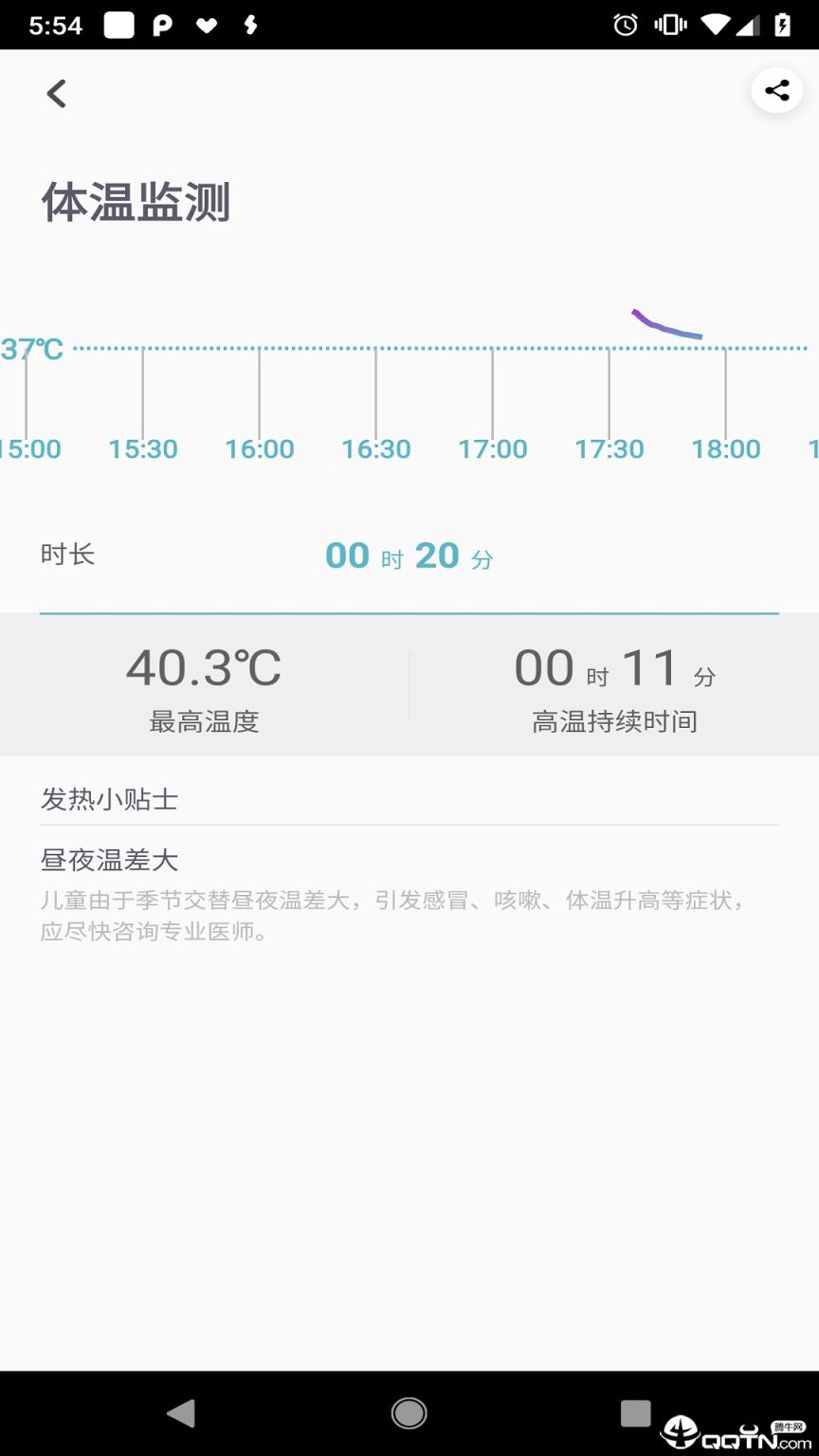The width and height of the screenshot is (819, 1456).
Task: Share the temperature monitoring report
Action: point(776,91)
